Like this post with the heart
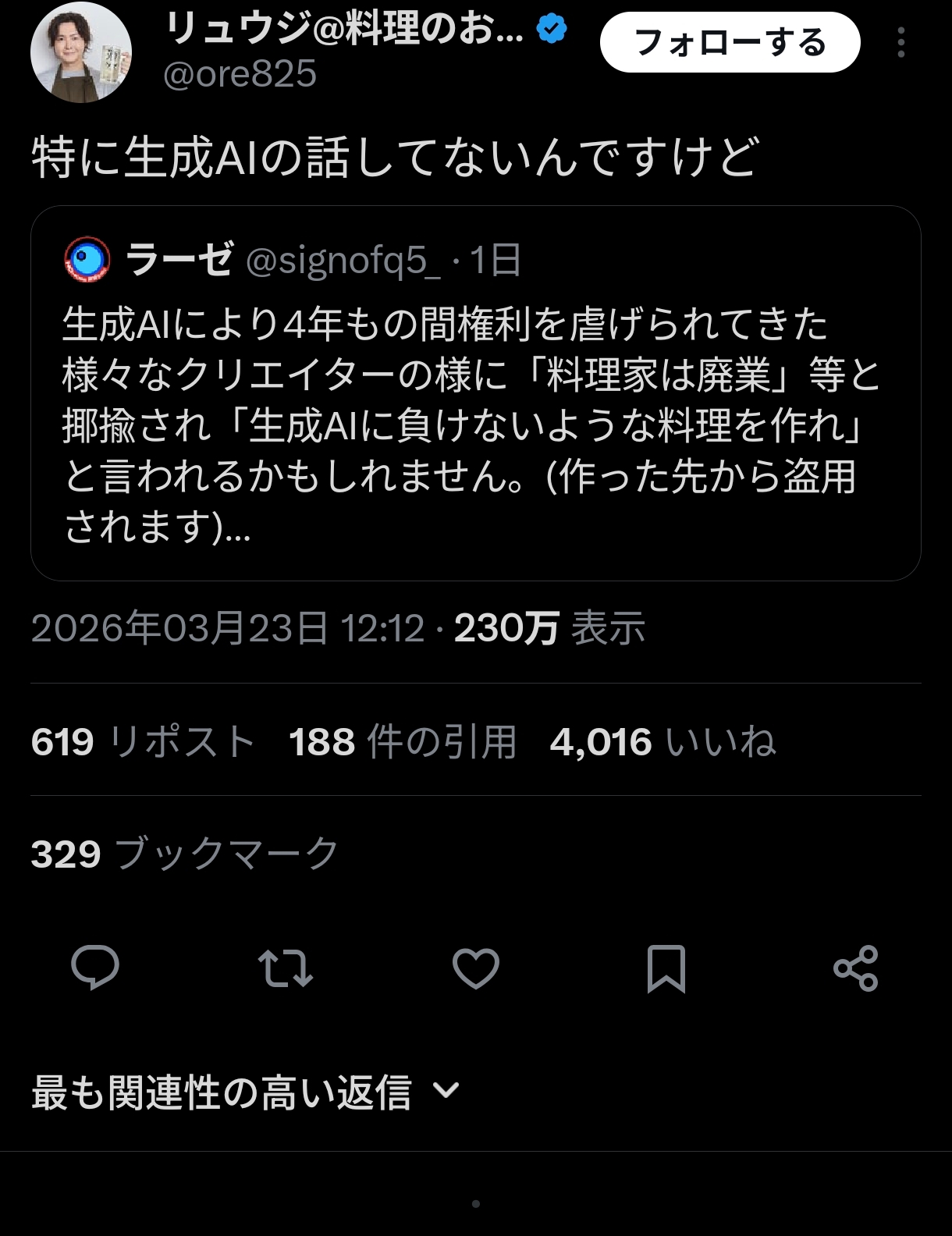Viewport: 952px width, 1236px height. point(476,968)
